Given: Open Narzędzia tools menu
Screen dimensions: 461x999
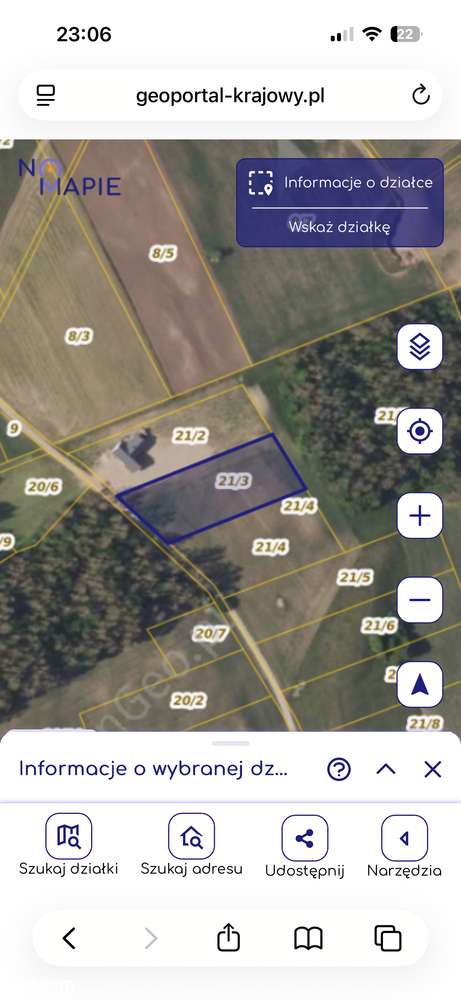Looking at the screenshot, I should [404, 847].
